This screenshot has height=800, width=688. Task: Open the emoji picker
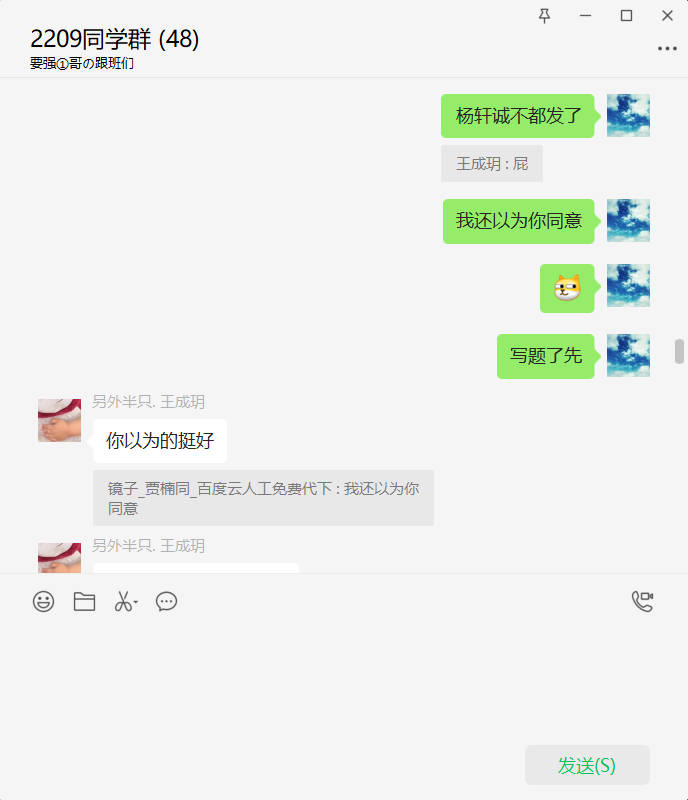click(43, 601)
